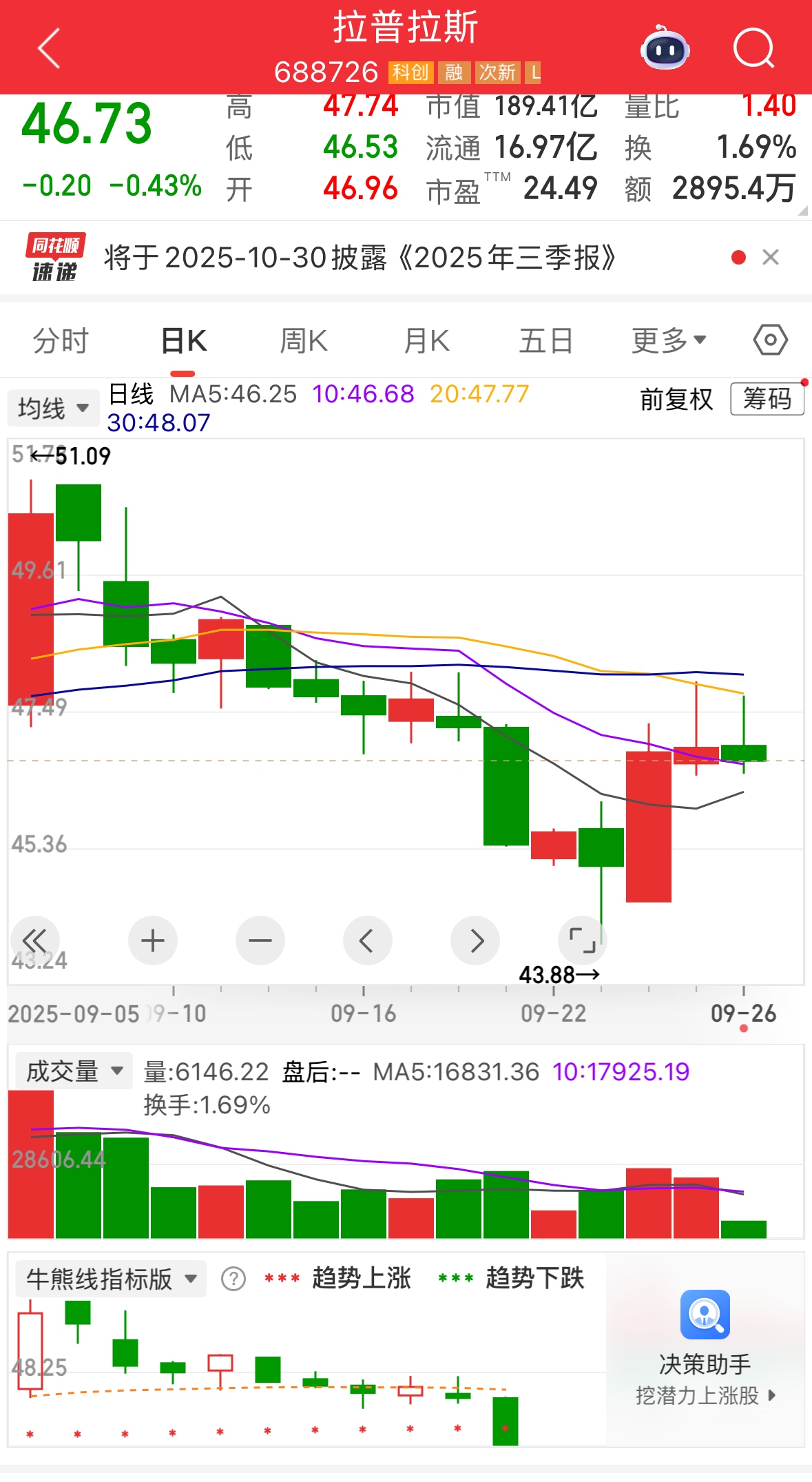The image size is (812, 1482).
Task: Select the 周K tab
Action: (303, 341)
